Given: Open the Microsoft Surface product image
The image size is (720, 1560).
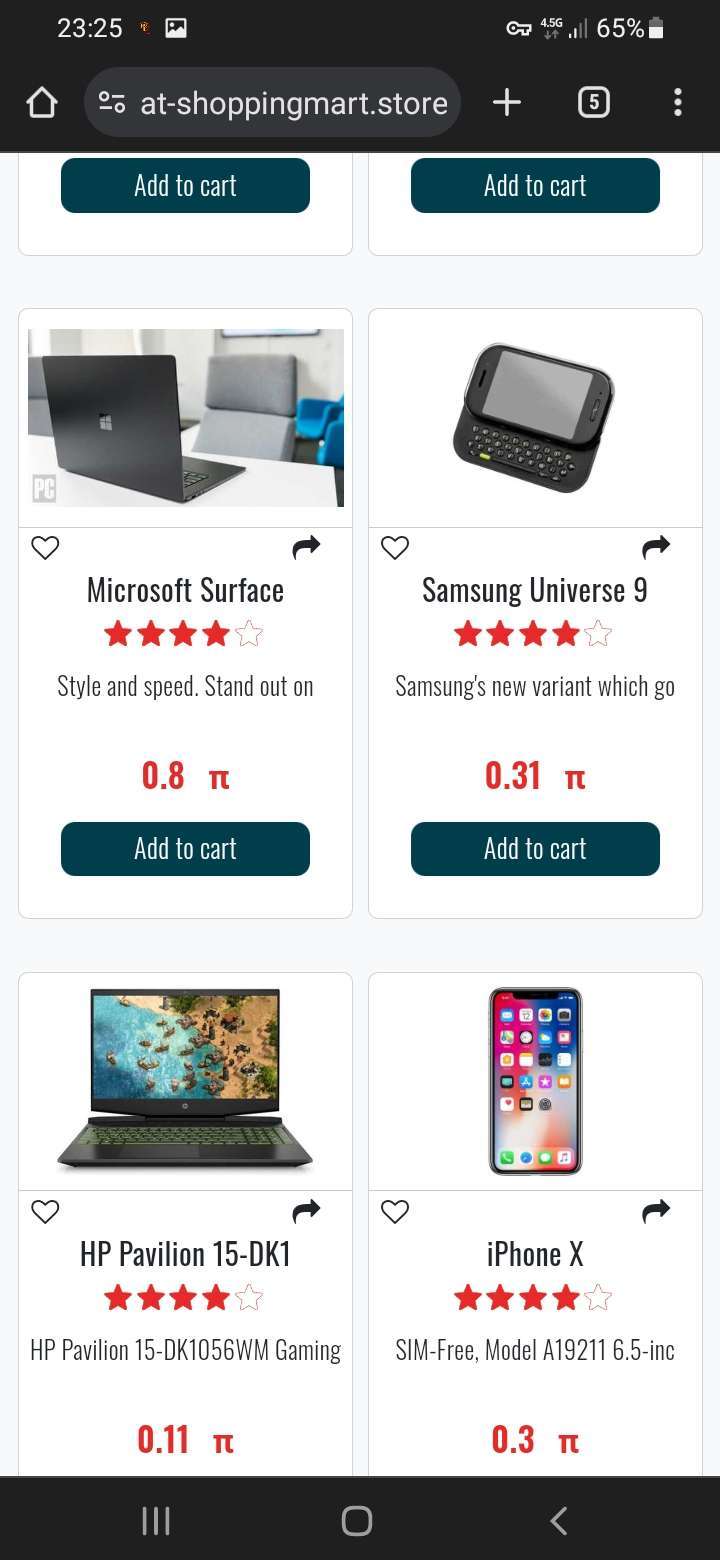Looking at the screenshot, I should 186,418.
